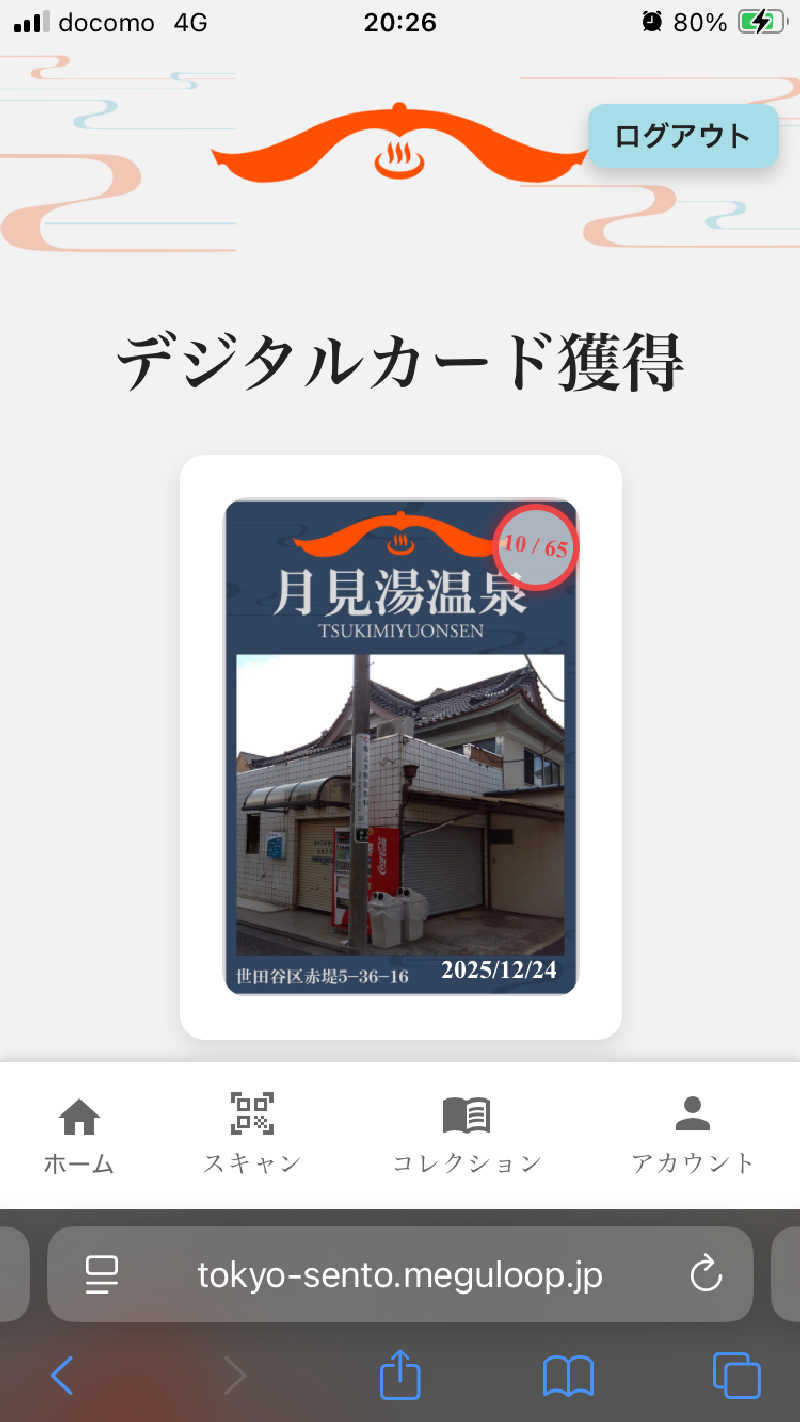Viewport: 800px width, 1422px height.
Task: Go to the ホーム tab
Action: (x=79, y=1134)
